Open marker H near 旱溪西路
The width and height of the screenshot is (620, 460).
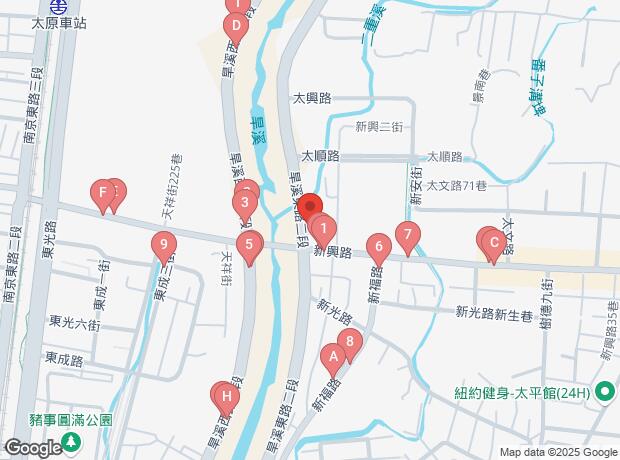pyautogui.click(x=227, y=397)
